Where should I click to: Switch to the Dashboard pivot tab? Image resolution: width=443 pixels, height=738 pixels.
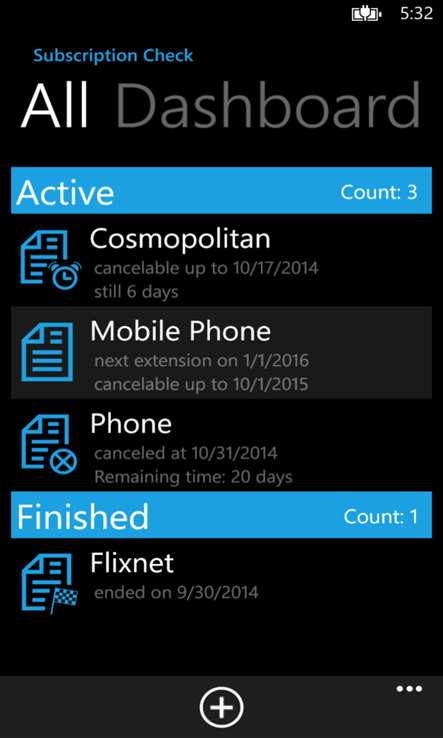click(268, 104)
